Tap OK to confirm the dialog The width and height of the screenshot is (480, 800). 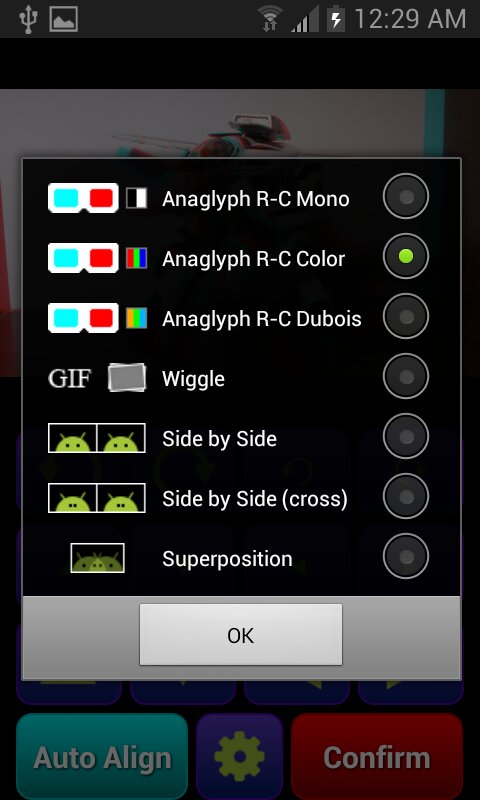(241, 635)
